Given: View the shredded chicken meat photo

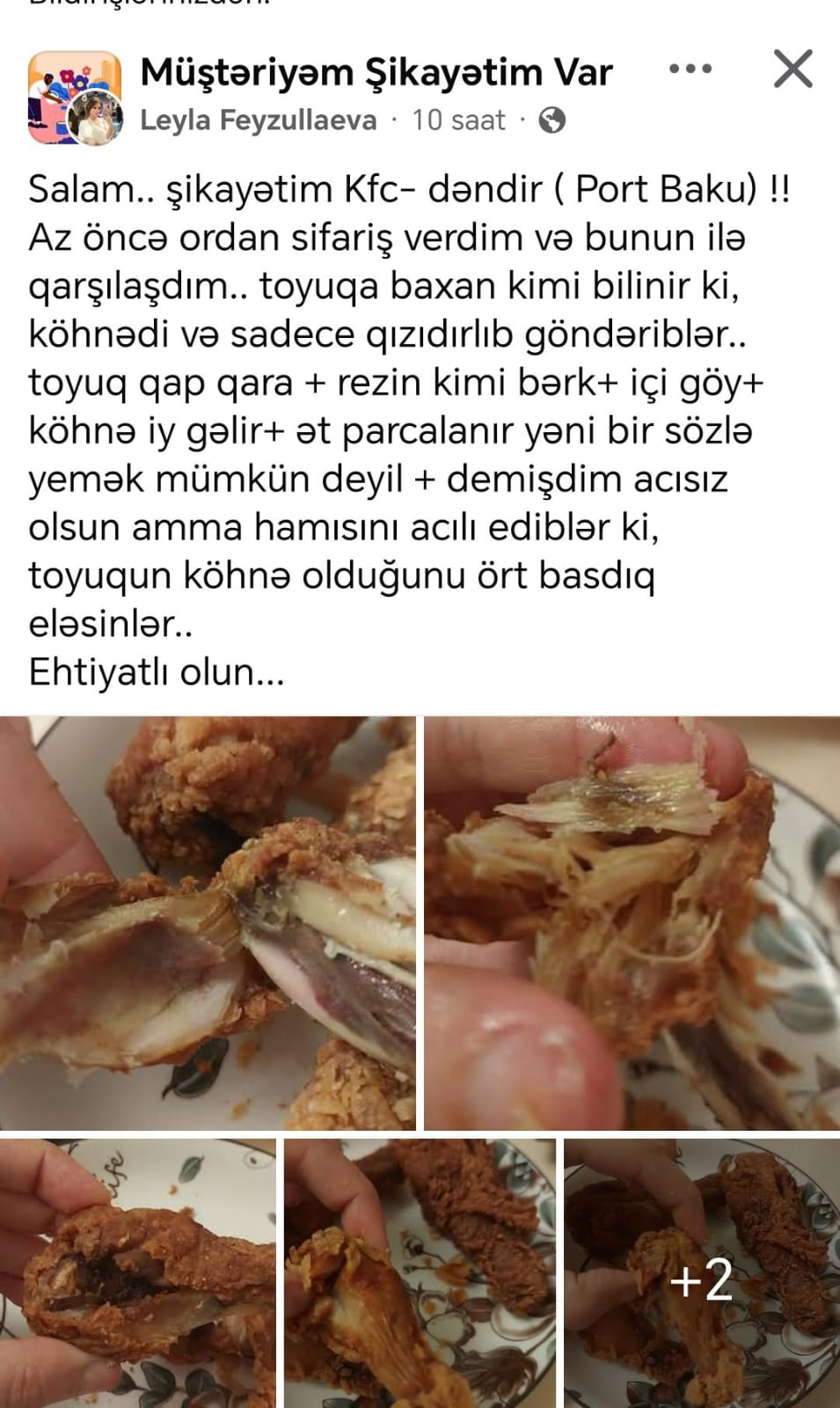Looking at the screenshot, I should (632, 923).
